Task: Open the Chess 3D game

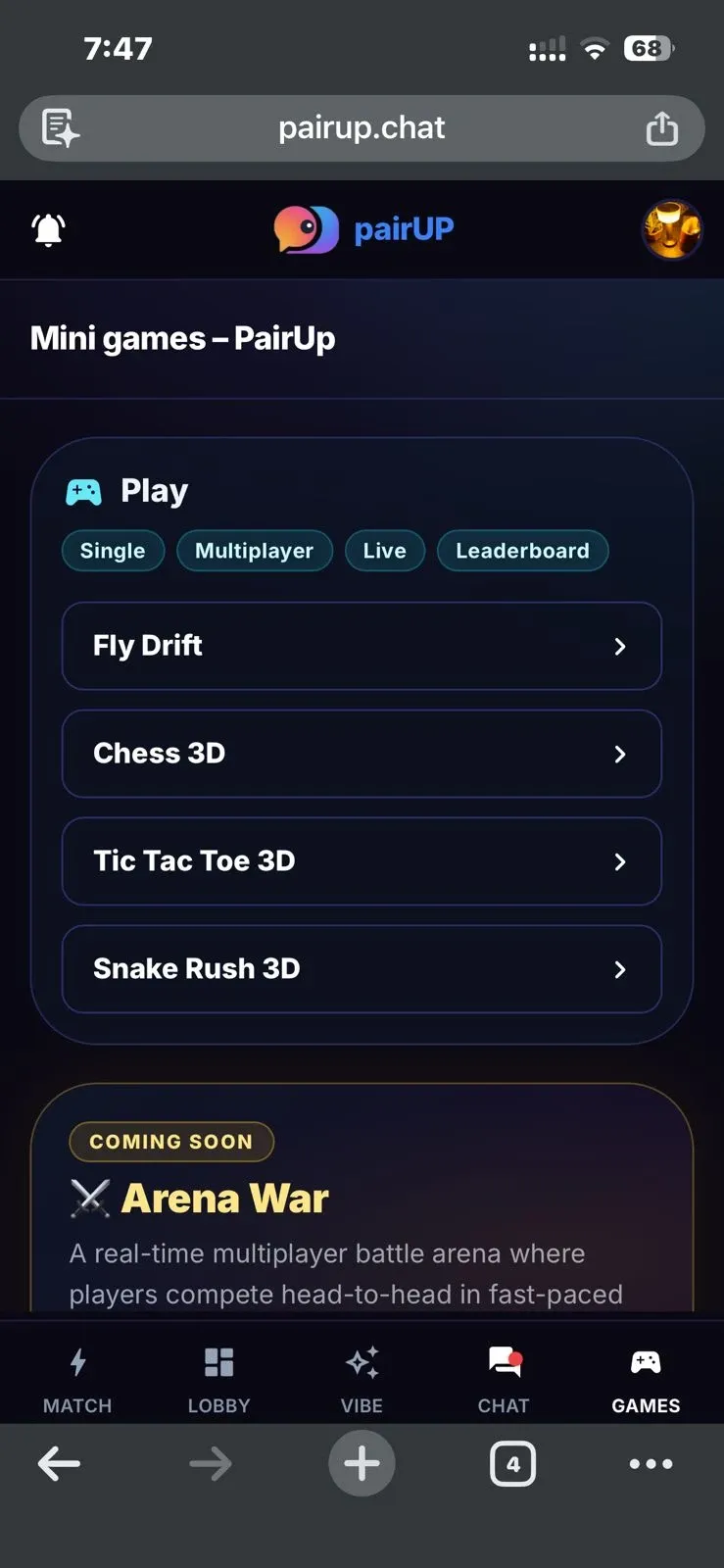Action: point(362,754)
